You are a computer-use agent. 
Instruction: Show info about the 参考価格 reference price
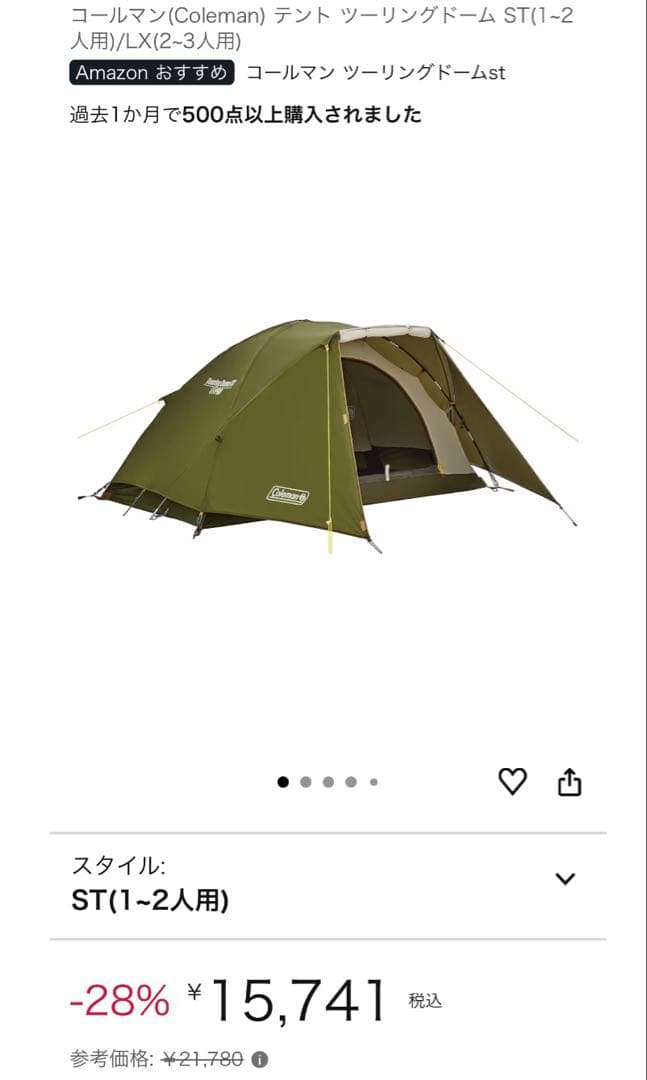click(260, 1059)
